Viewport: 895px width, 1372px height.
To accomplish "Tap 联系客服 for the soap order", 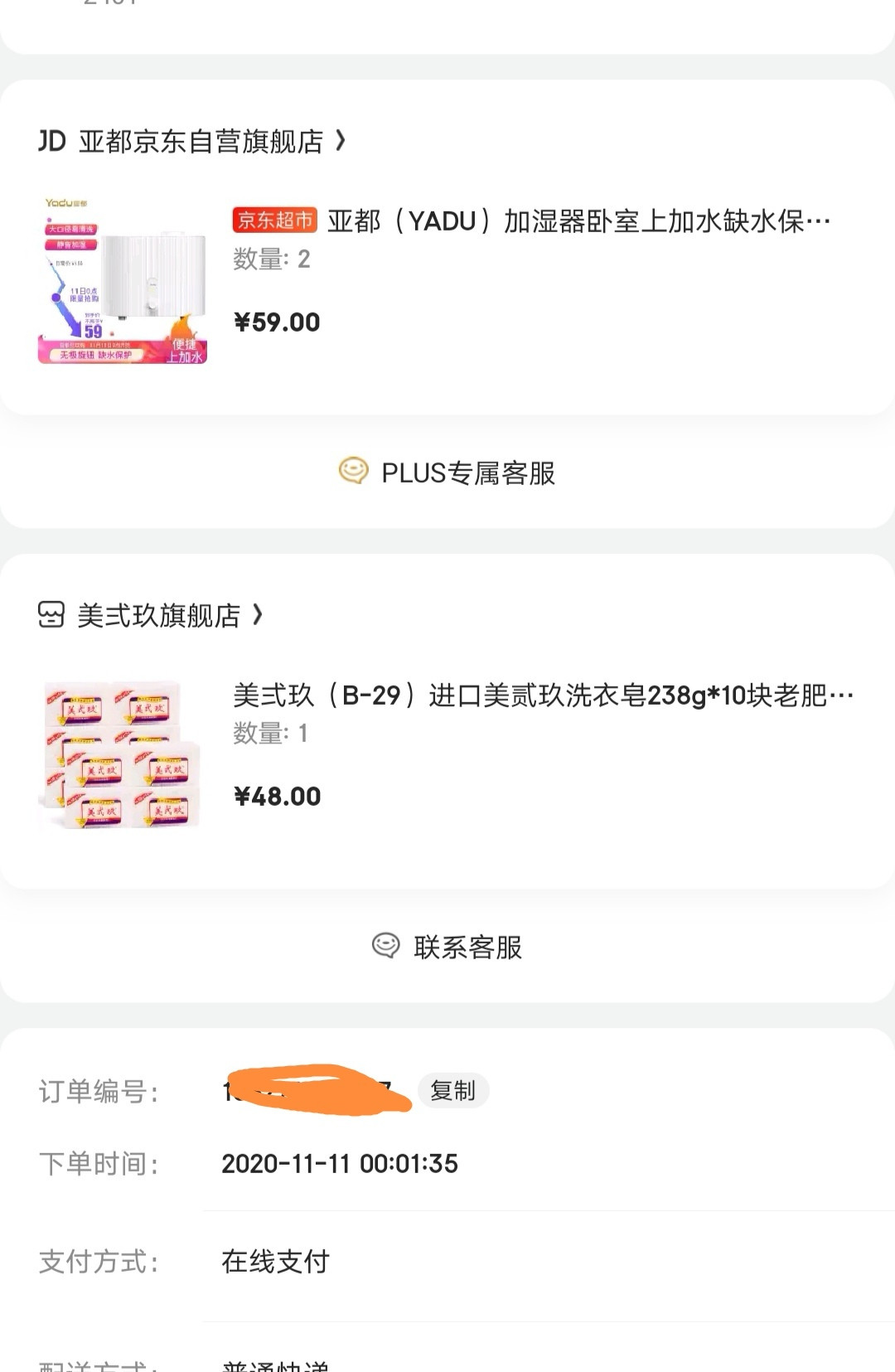I will 447,947.
